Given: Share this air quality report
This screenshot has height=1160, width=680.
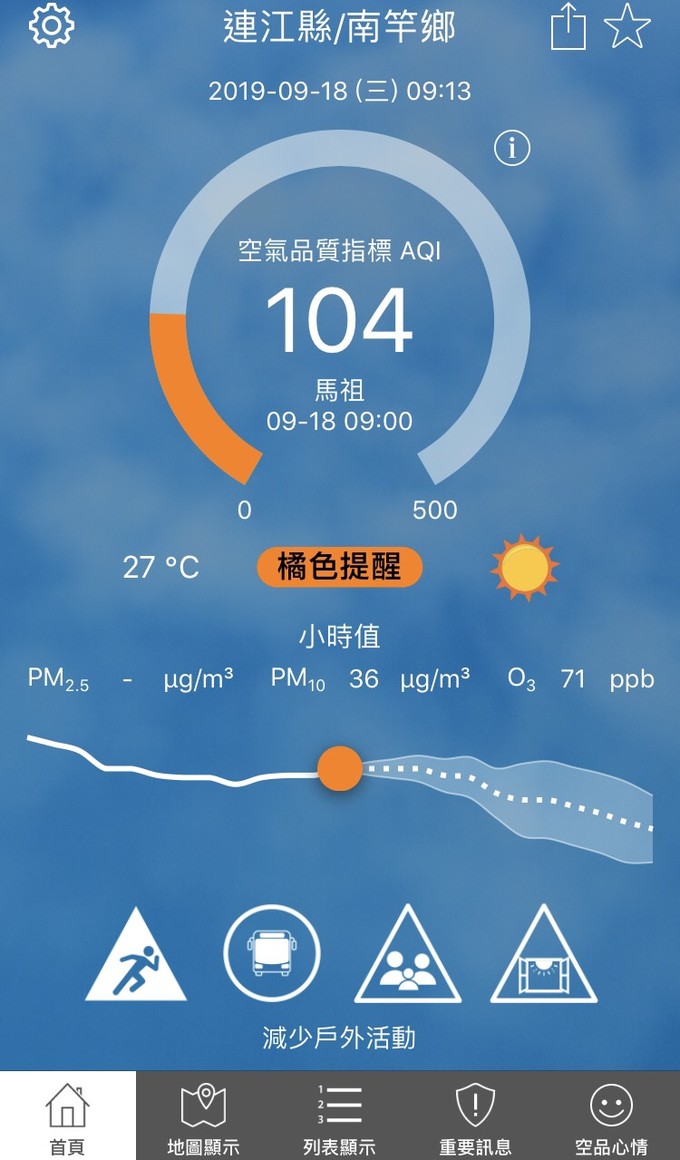Looking at the screenshot, I should tap(568, 28).
